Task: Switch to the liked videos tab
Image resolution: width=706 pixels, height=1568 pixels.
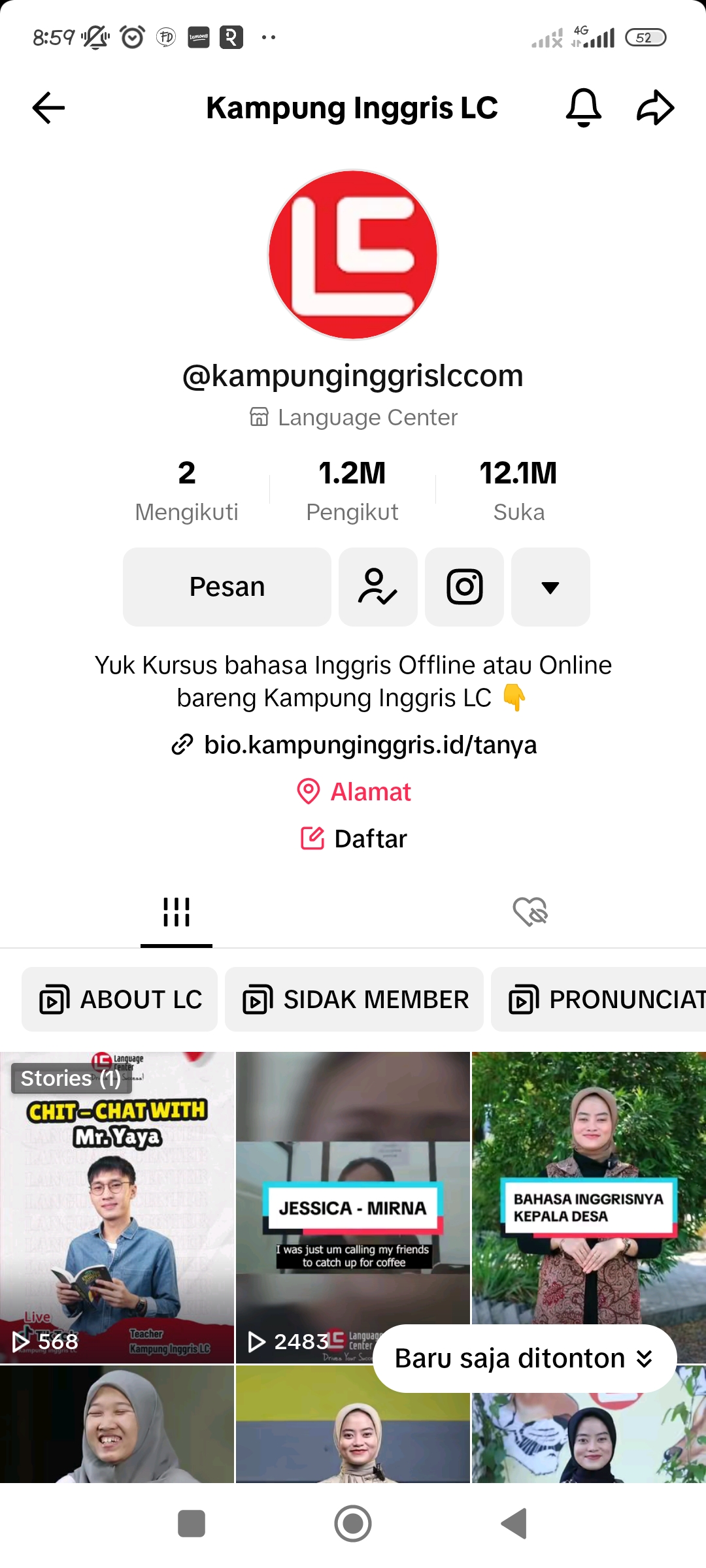Action: pyautogui.click(x=530, y=912)
